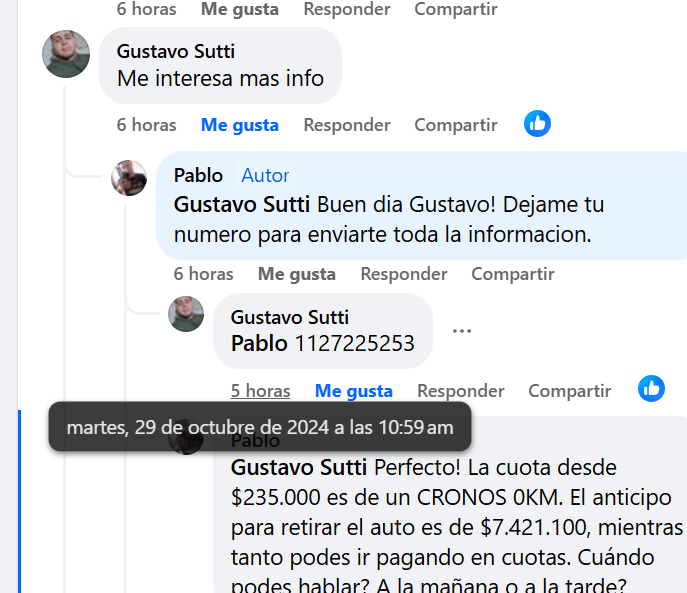687x593 pixels.
Task: Open Gustavo Sutti mention in "Perfecto!" reply
Action: [300, 467]
